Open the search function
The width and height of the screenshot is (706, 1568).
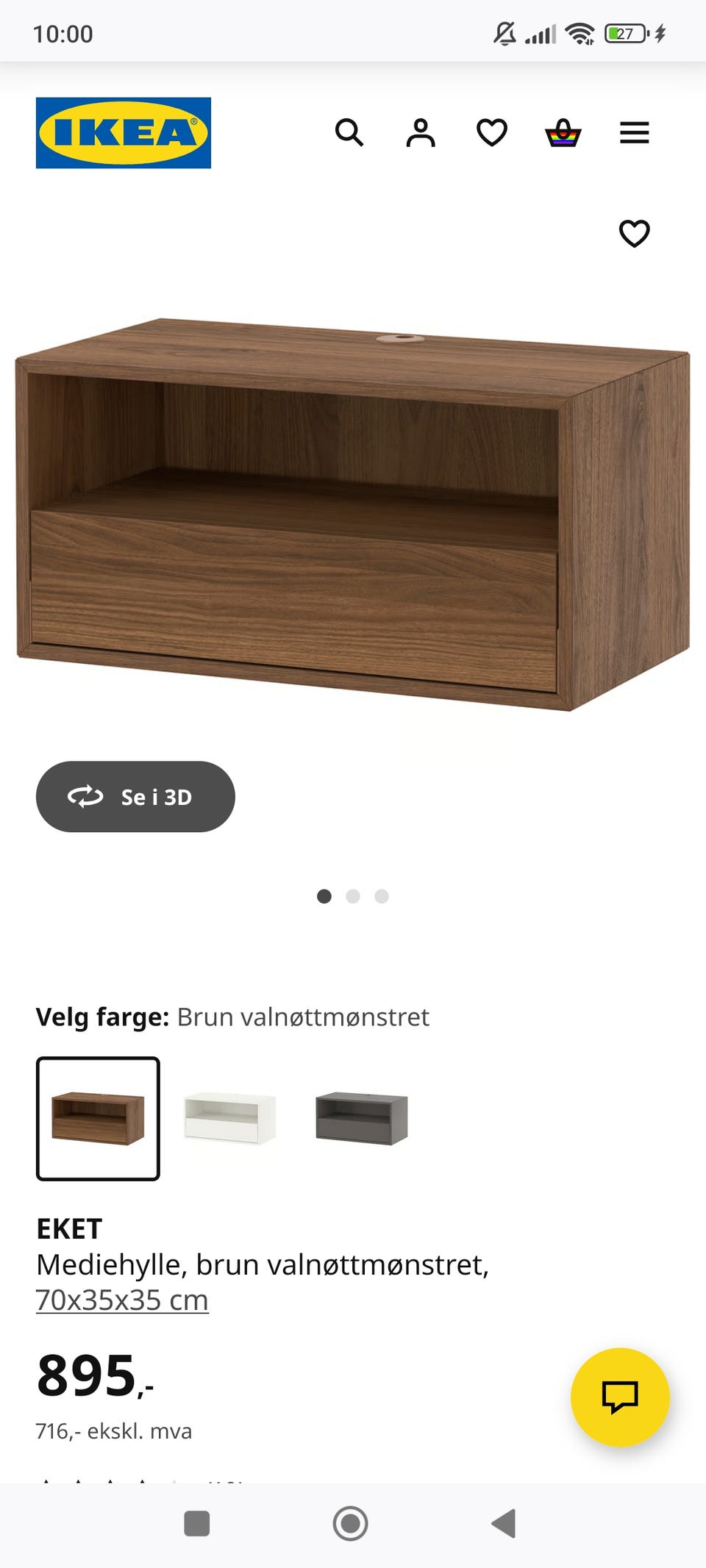point(351,132)
